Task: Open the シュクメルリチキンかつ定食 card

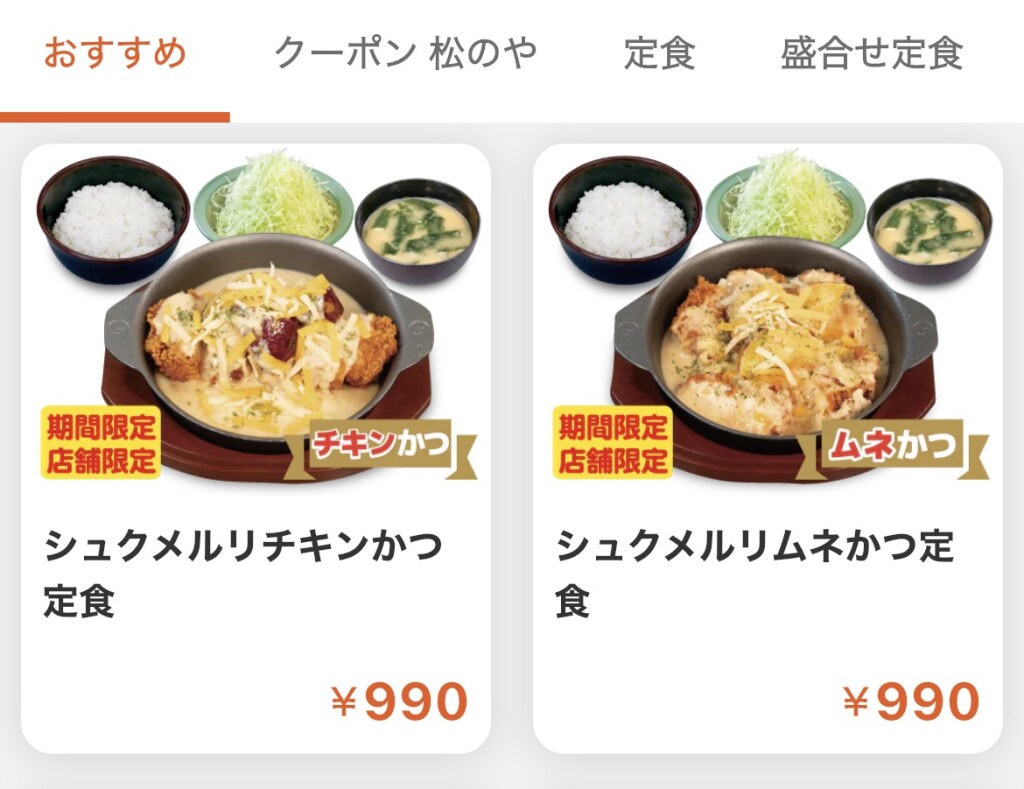Action: coord(255,448)
